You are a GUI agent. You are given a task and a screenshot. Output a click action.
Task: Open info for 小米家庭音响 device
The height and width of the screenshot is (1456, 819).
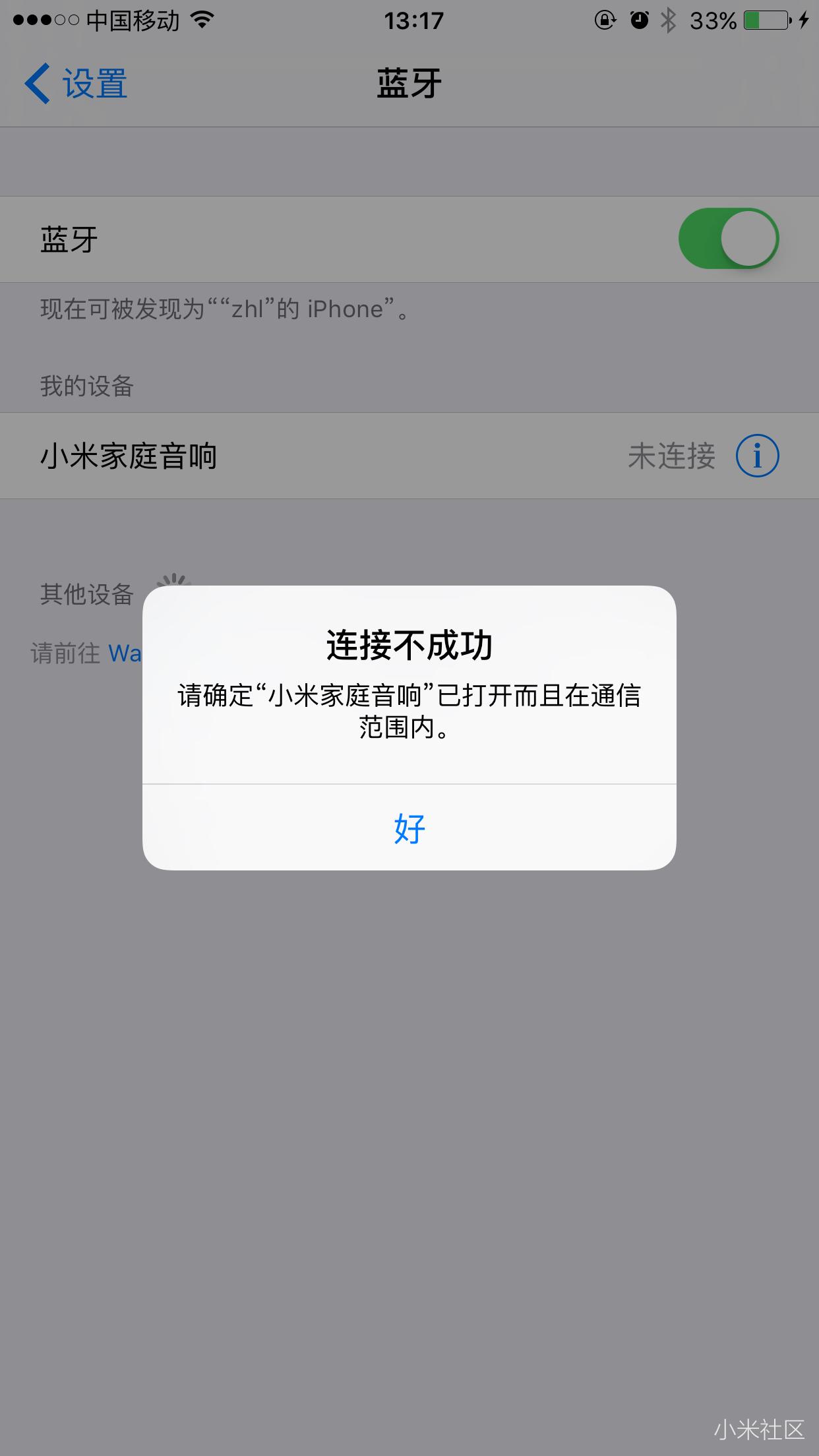(758, 456)
